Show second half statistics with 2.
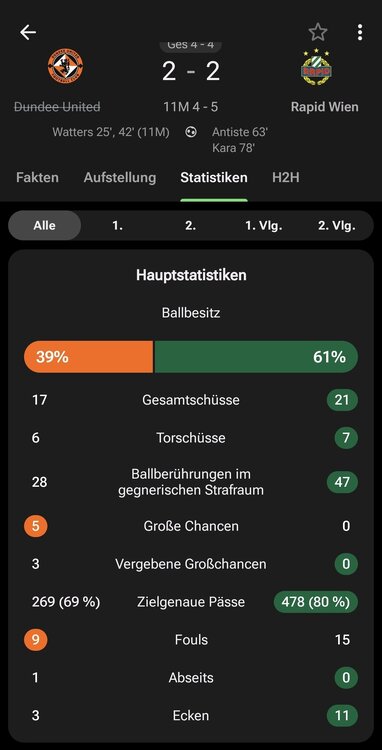This screenshot has height=750, width=382. (190, 225)
